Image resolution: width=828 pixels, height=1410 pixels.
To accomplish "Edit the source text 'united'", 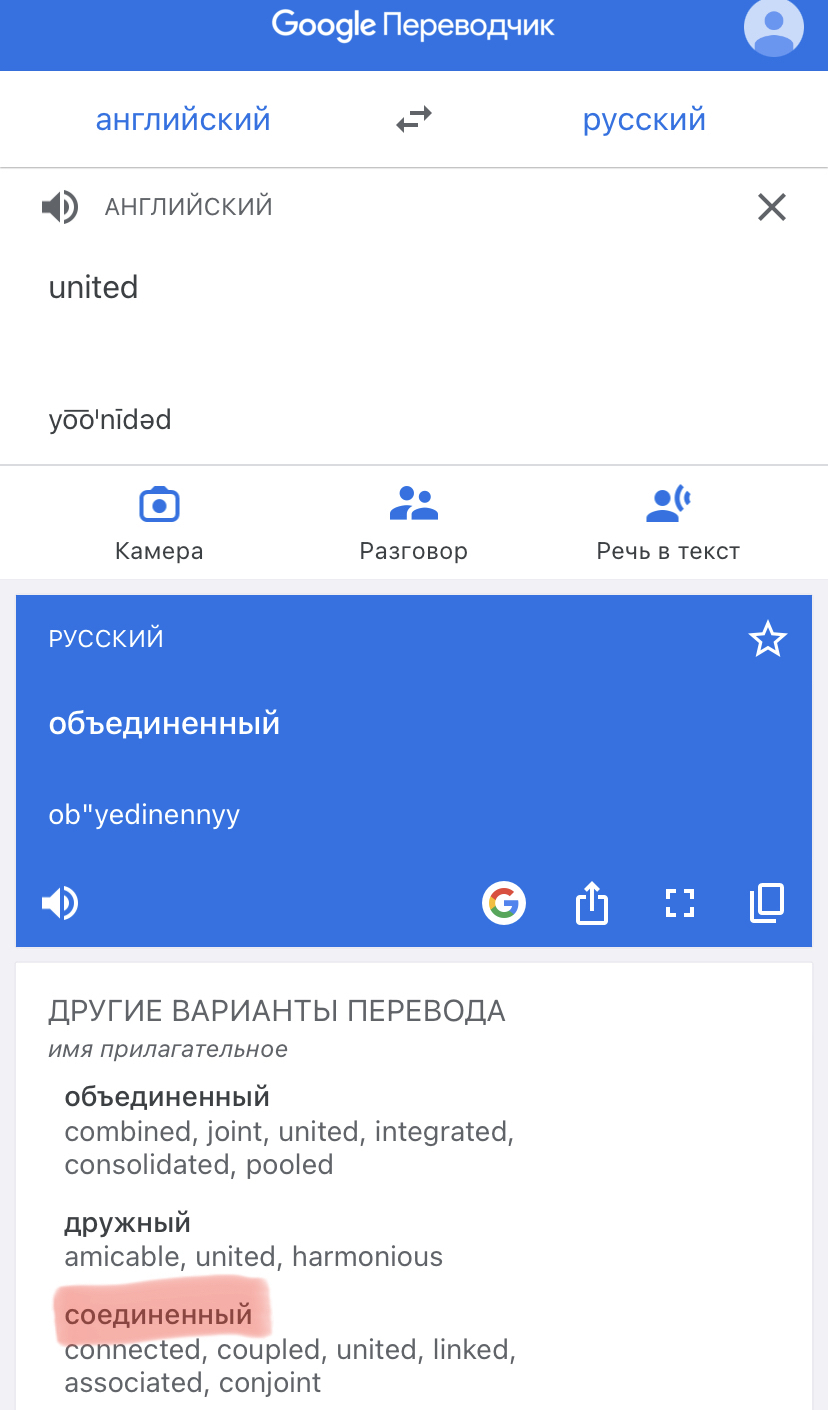I will click(94, 288).
